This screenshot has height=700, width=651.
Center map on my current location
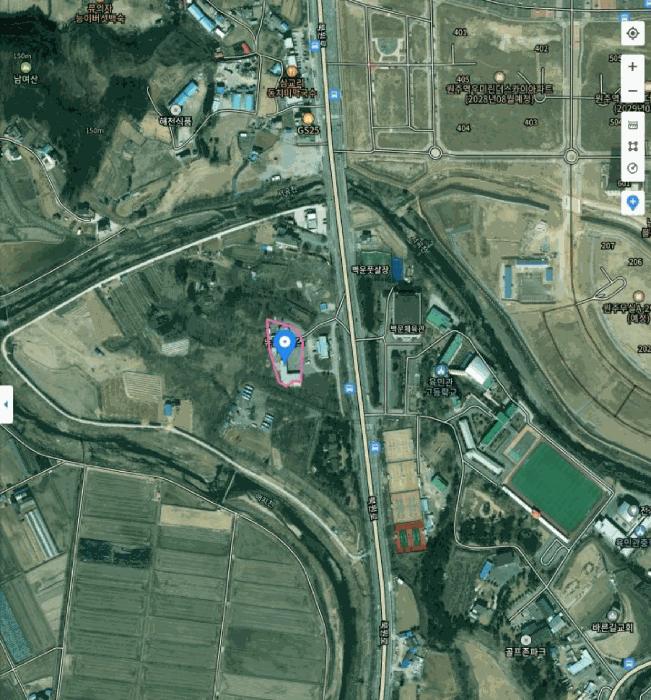pyautogui.click(x=632, y=33)
